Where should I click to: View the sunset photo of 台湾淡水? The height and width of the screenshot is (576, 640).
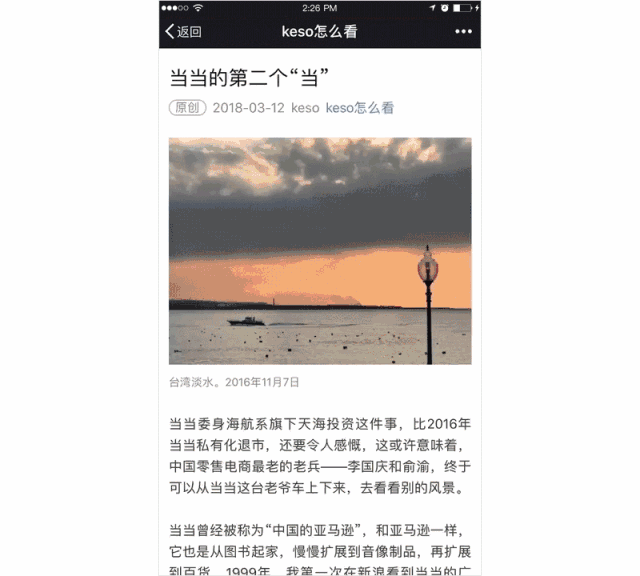click(320, 251)
